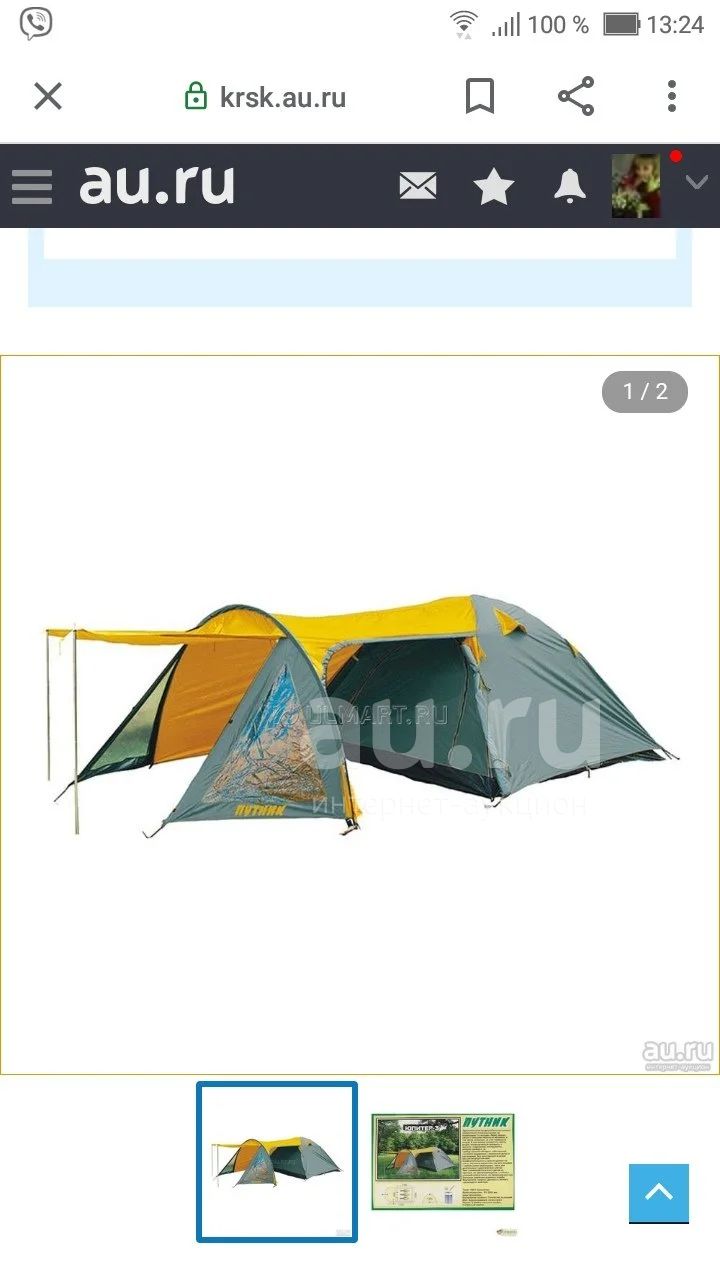720x1280 pixels.
Task: Close the browser tab with X
Action: coord(48,97)
